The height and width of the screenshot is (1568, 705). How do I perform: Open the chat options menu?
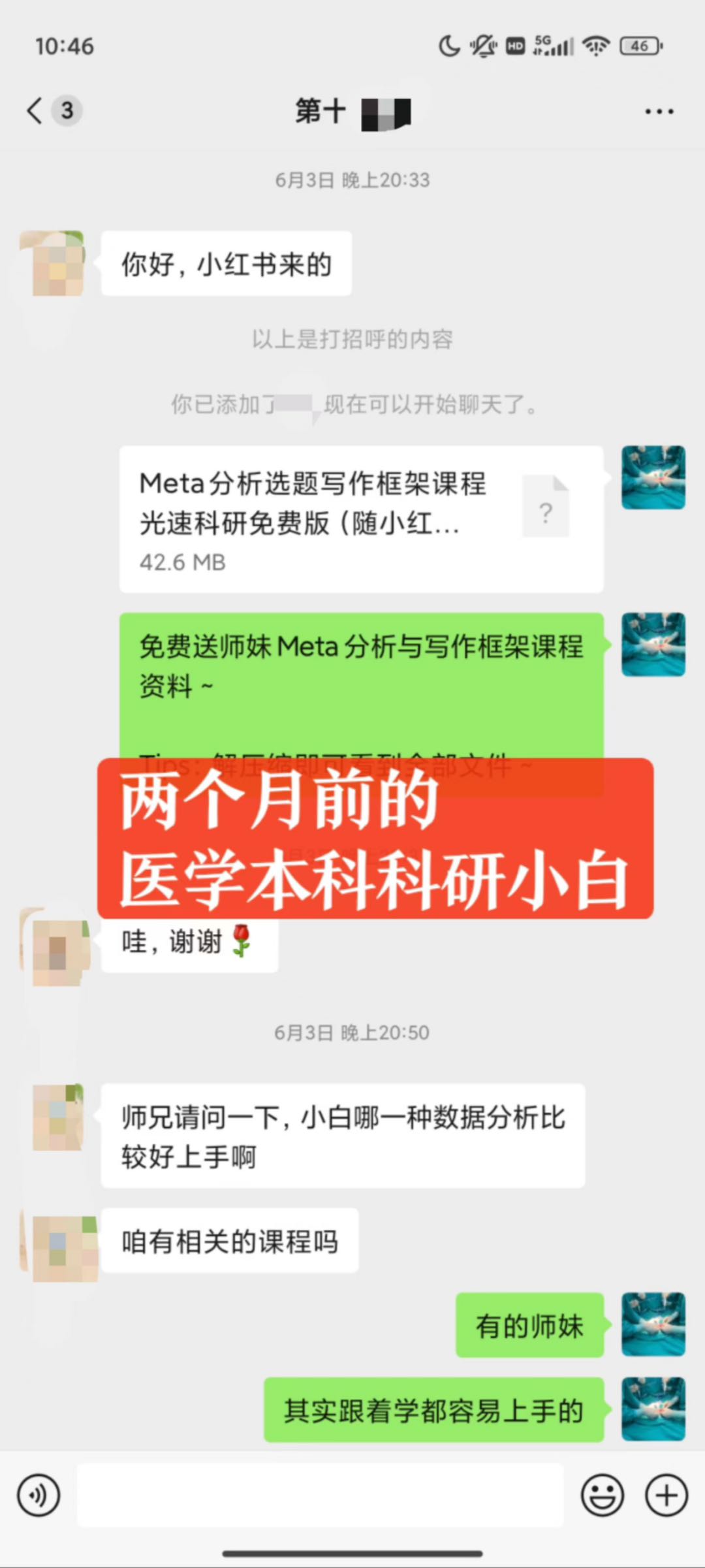(x=659, y=112)
